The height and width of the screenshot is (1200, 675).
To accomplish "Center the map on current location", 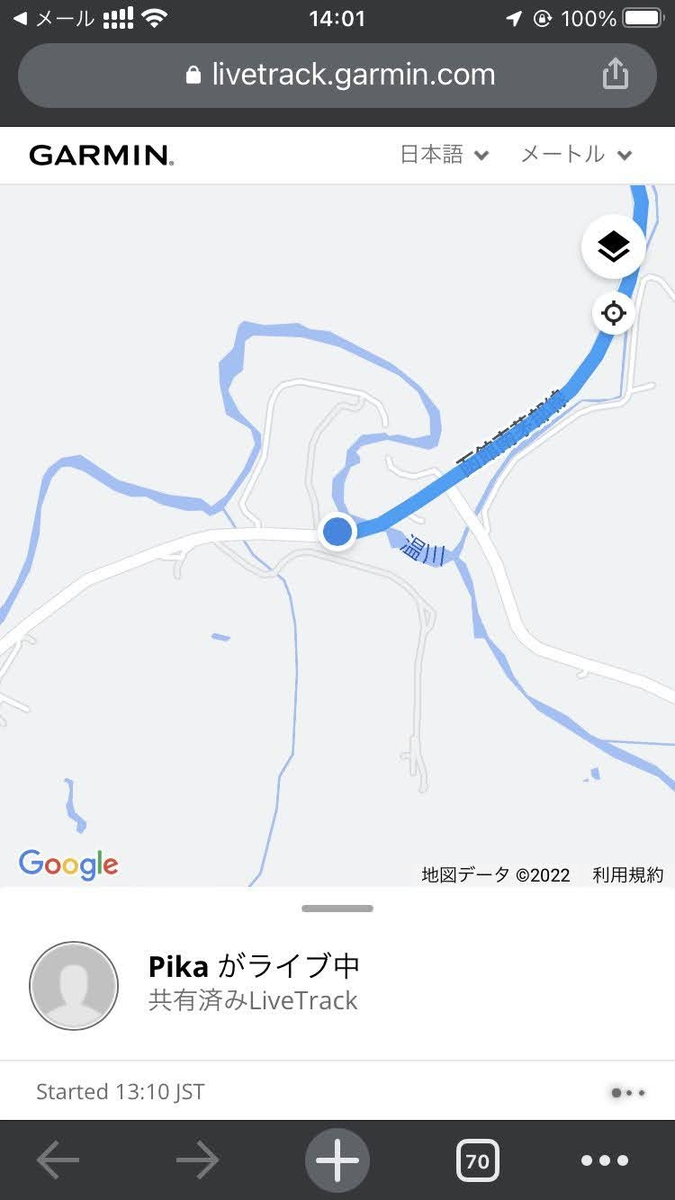I will pyautogui.click(x=613, y=314).
